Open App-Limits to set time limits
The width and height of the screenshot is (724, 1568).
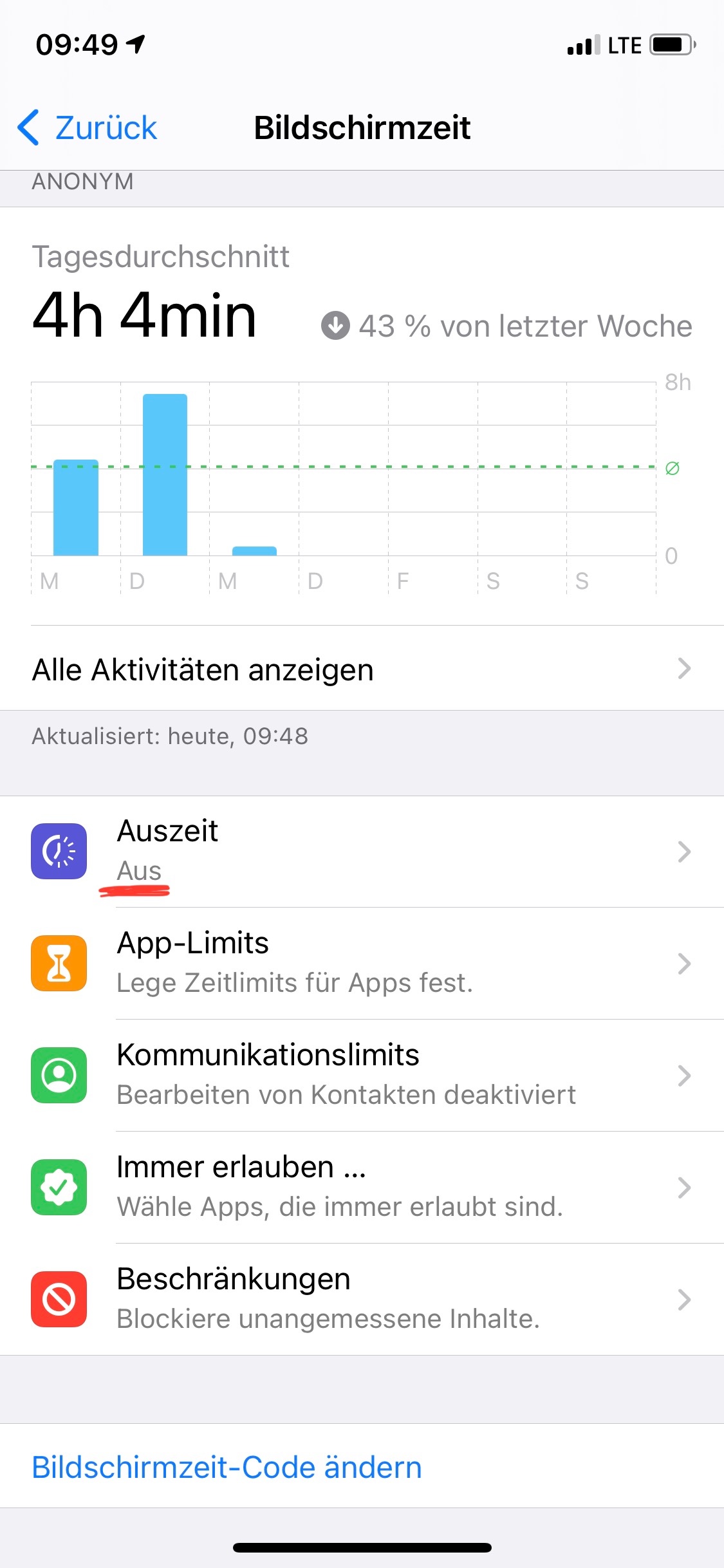[360, 963]
